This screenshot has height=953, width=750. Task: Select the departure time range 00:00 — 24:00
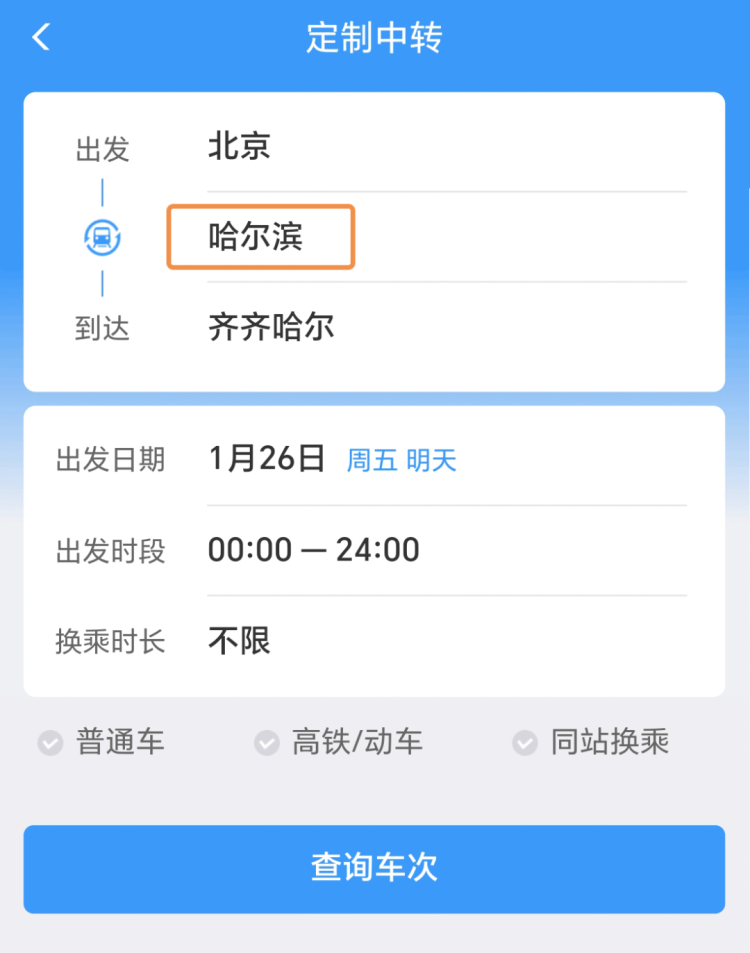click(314, 550)
